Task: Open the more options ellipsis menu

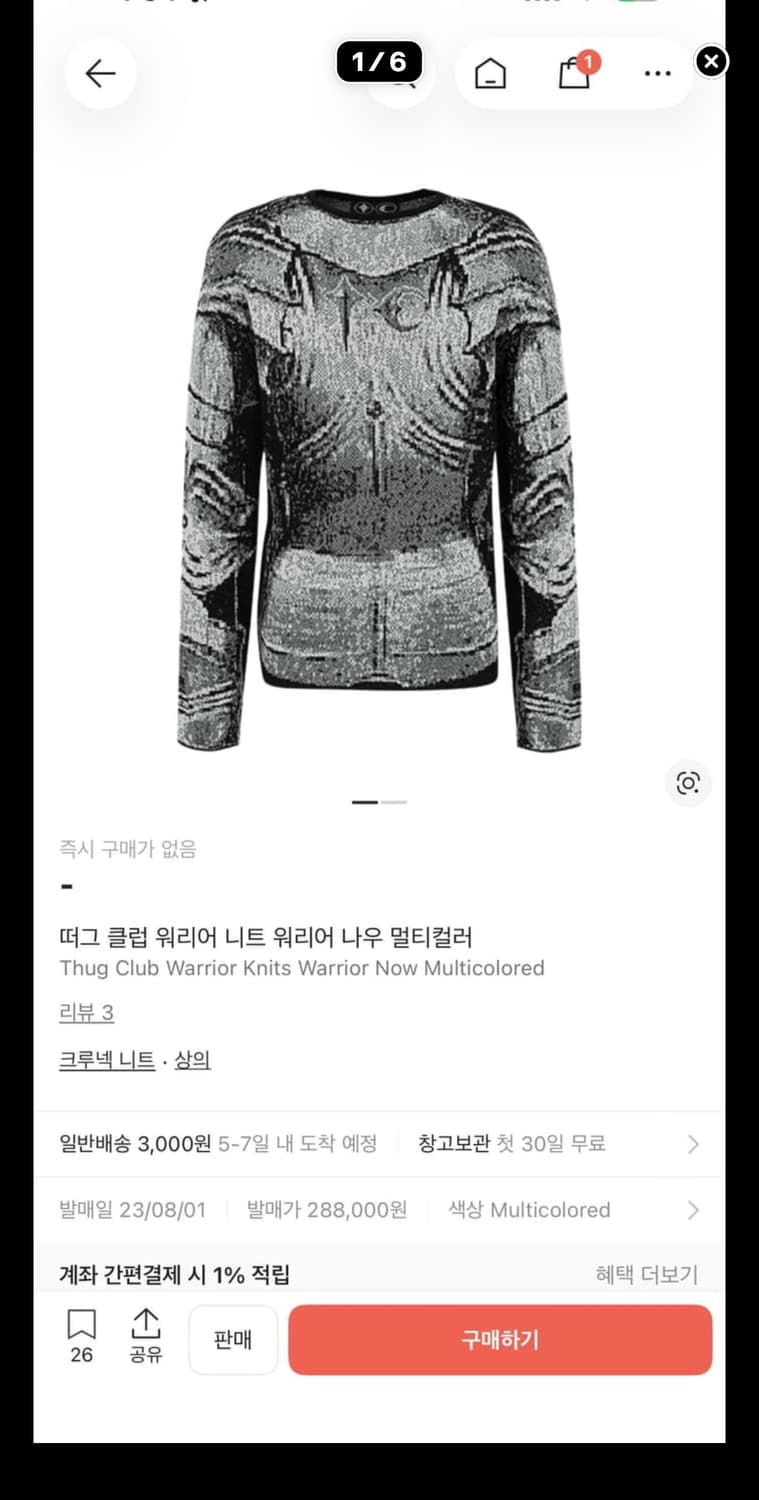Action: [657, 73]
